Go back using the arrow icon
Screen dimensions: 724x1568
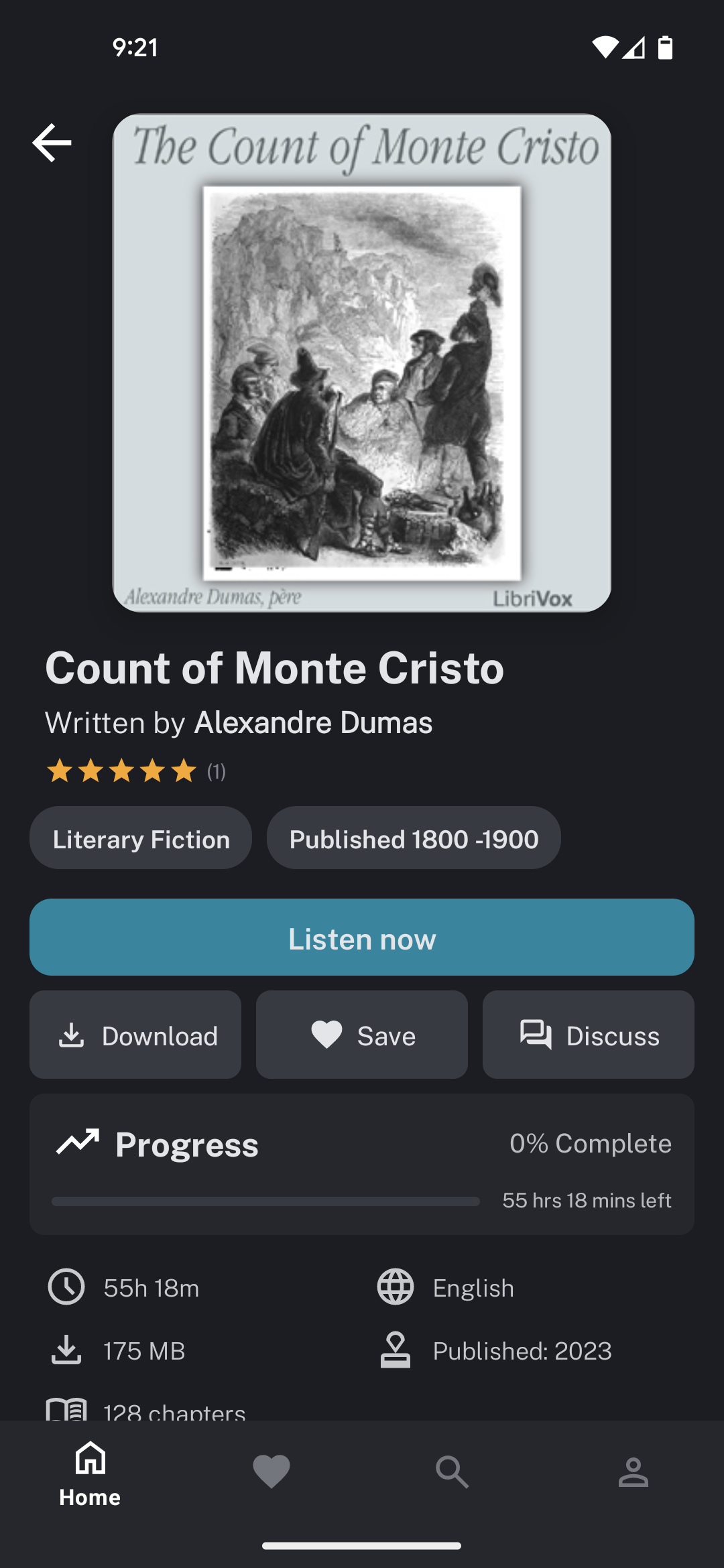[x=52, y=143]
